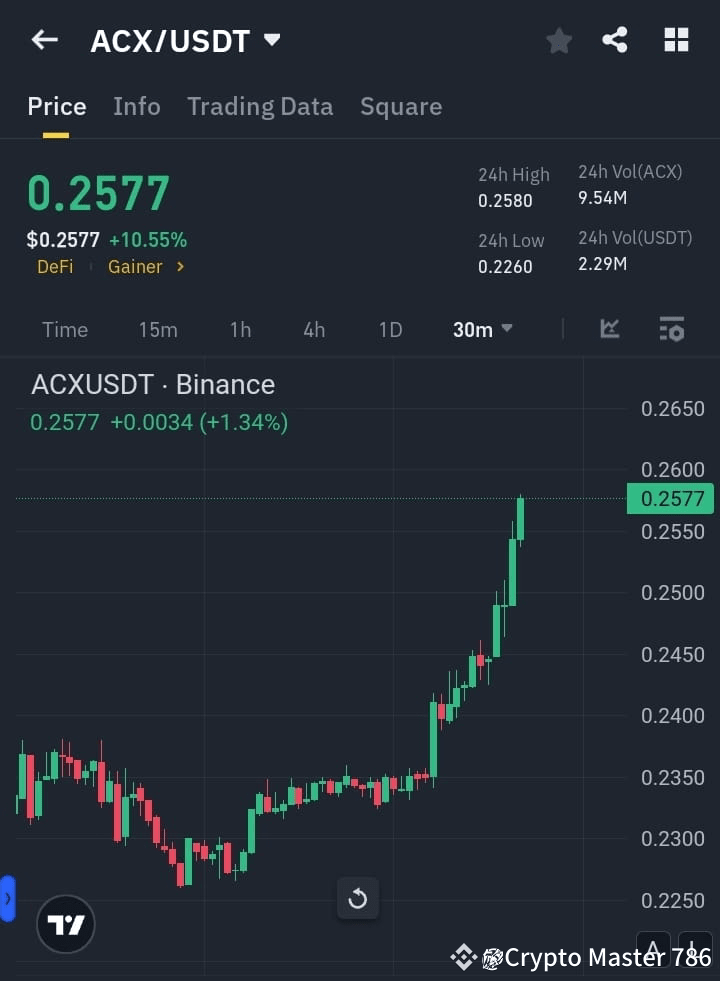720x981 pixels.
Task: Expand the left-edge side panel chevron
Action: click(9, 898)
